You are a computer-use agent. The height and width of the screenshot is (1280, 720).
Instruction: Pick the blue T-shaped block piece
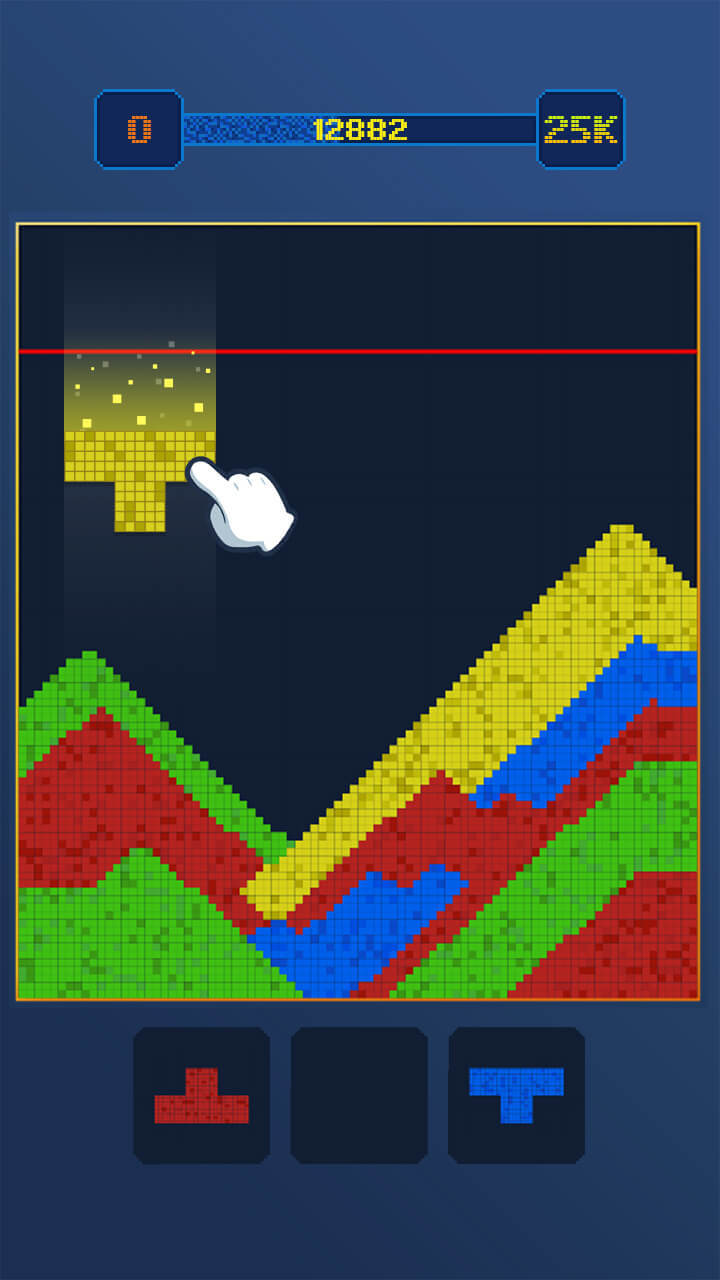pos(516,1090)
